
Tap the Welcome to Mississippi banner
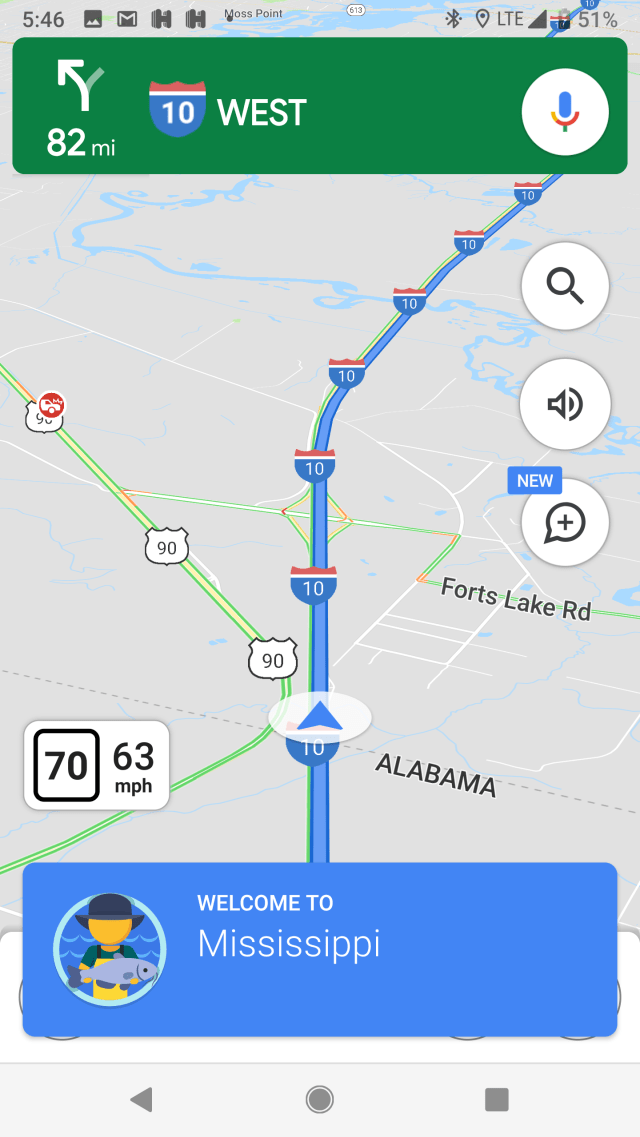tap(320, 949)
